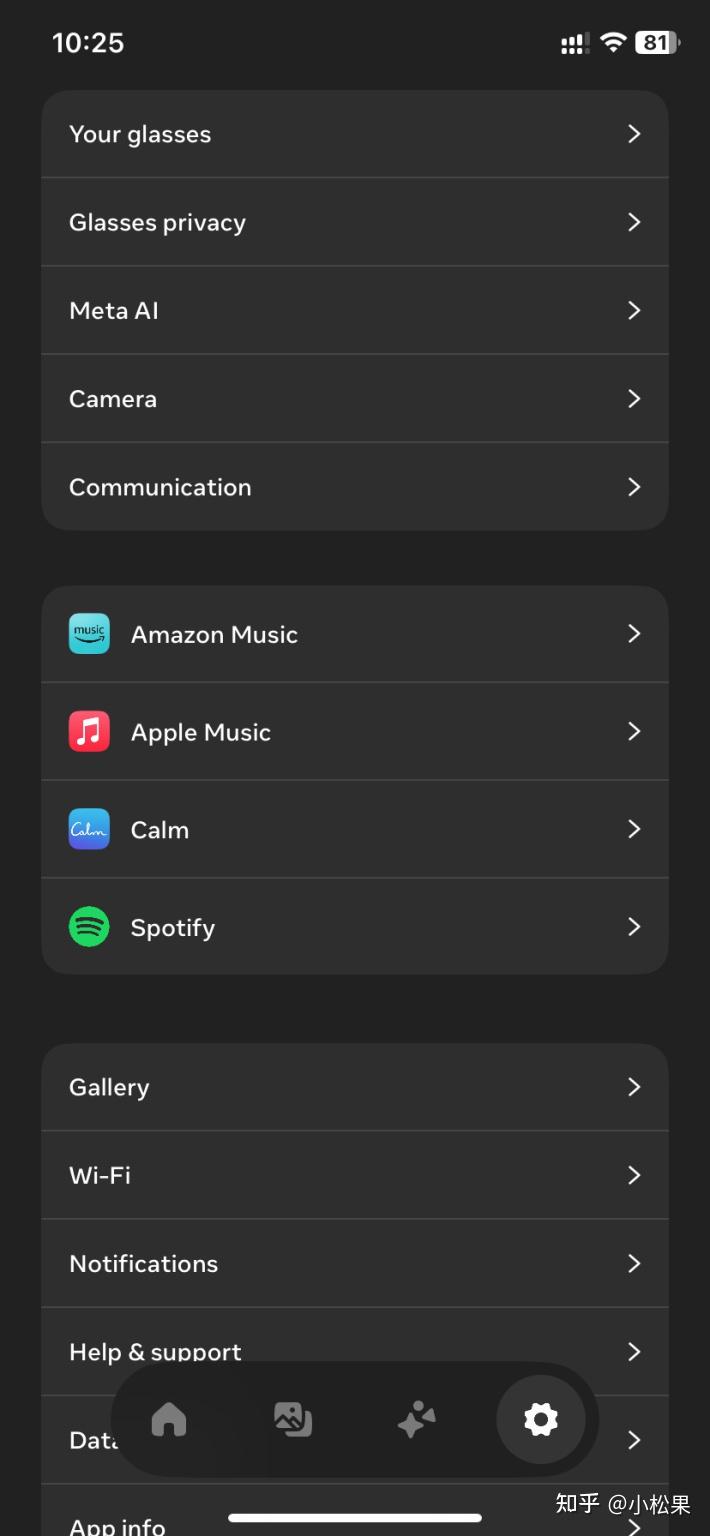Switch to the Meta AI sparkle tab

pos(416,1419)
